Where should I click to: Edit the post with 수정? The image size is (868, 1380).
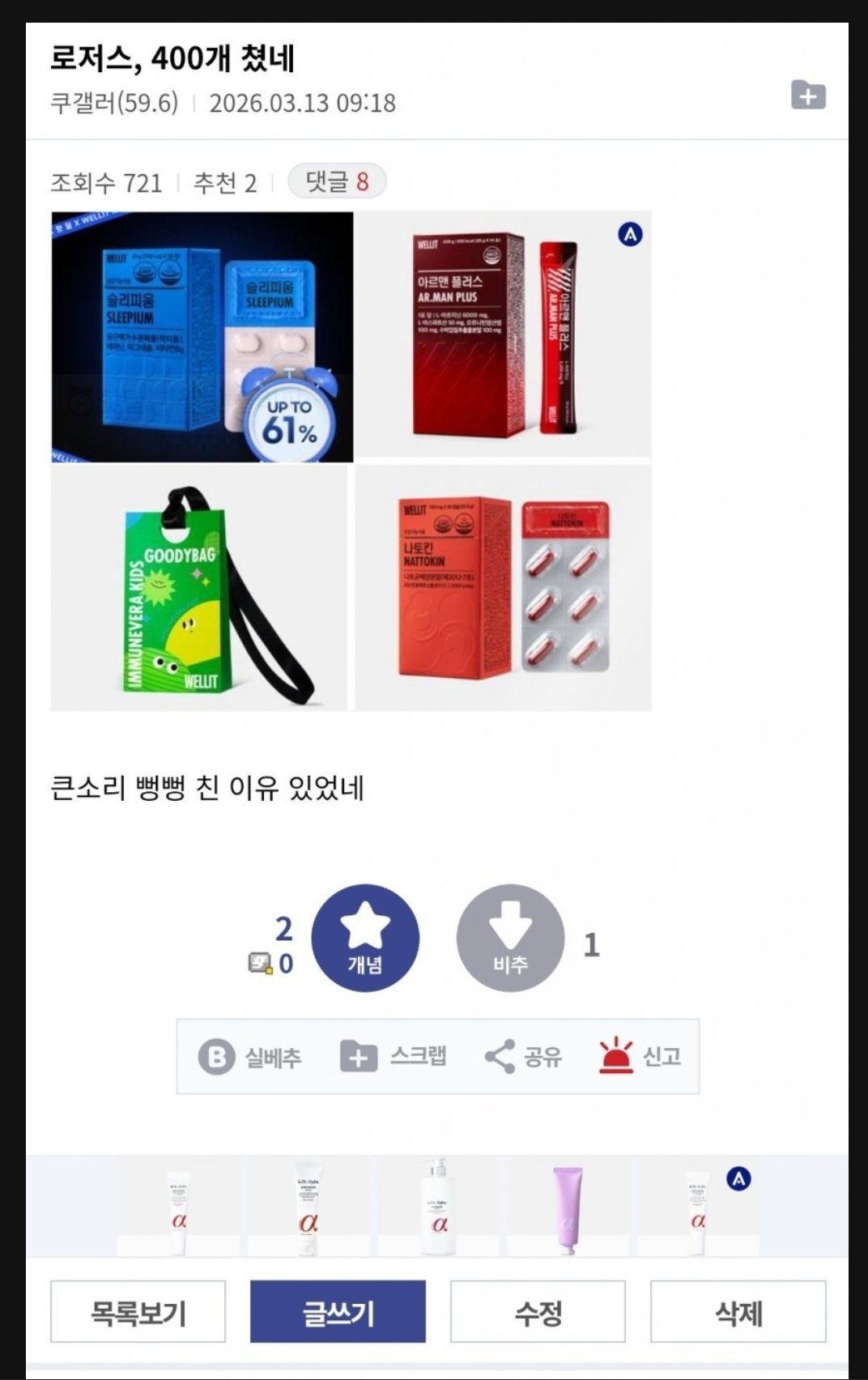coord(538,1312)
